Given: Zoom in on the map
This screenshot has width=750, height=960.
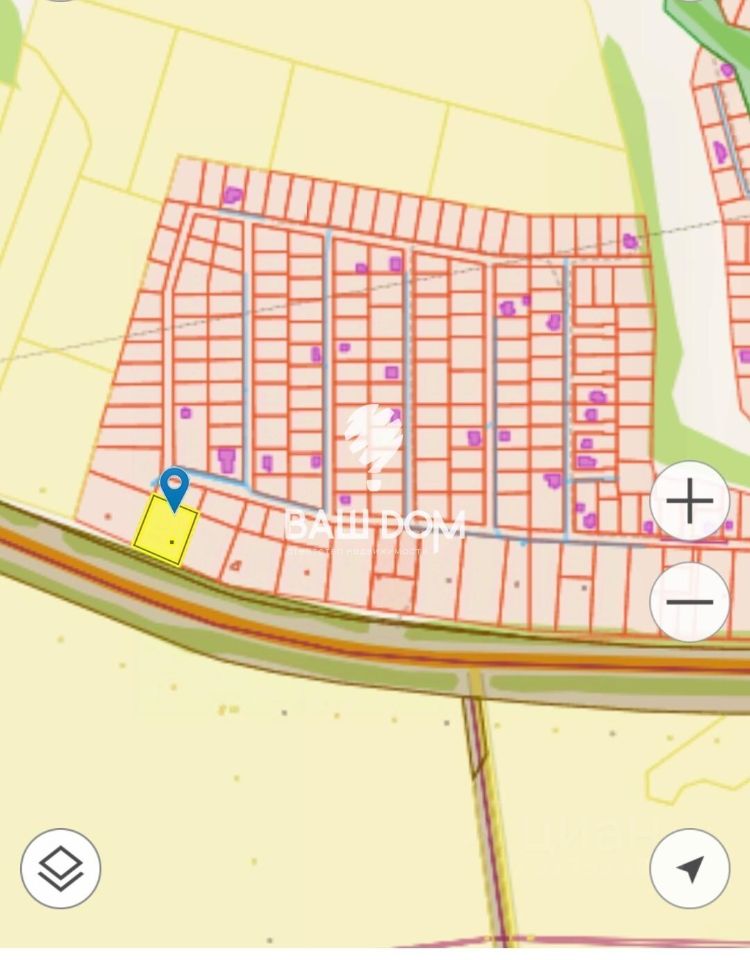Looking at the screenshot, I should coord(689,501).
